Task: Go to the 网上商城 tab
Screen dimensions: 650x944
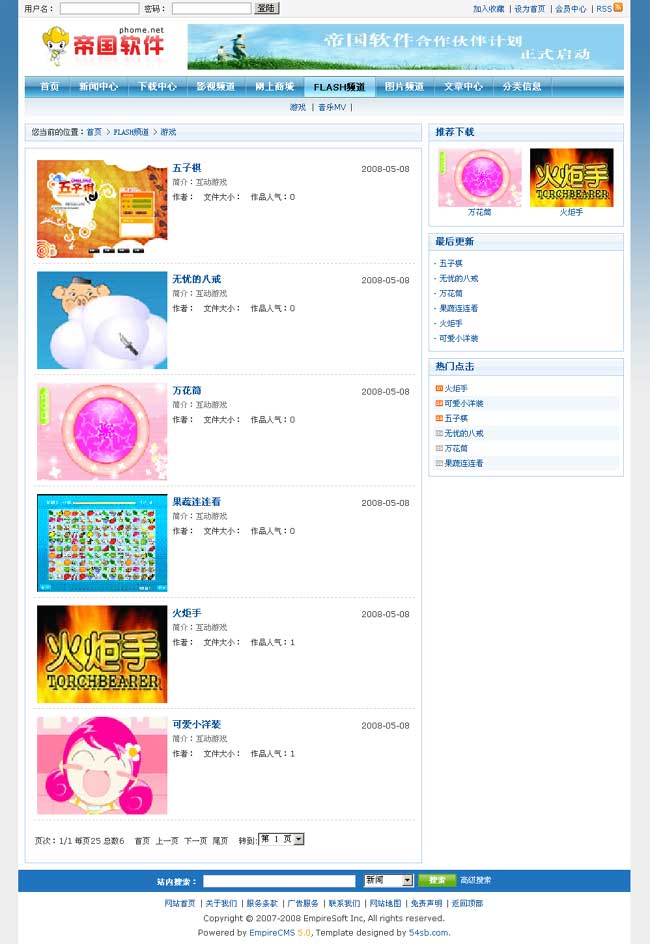Action: 274,87
